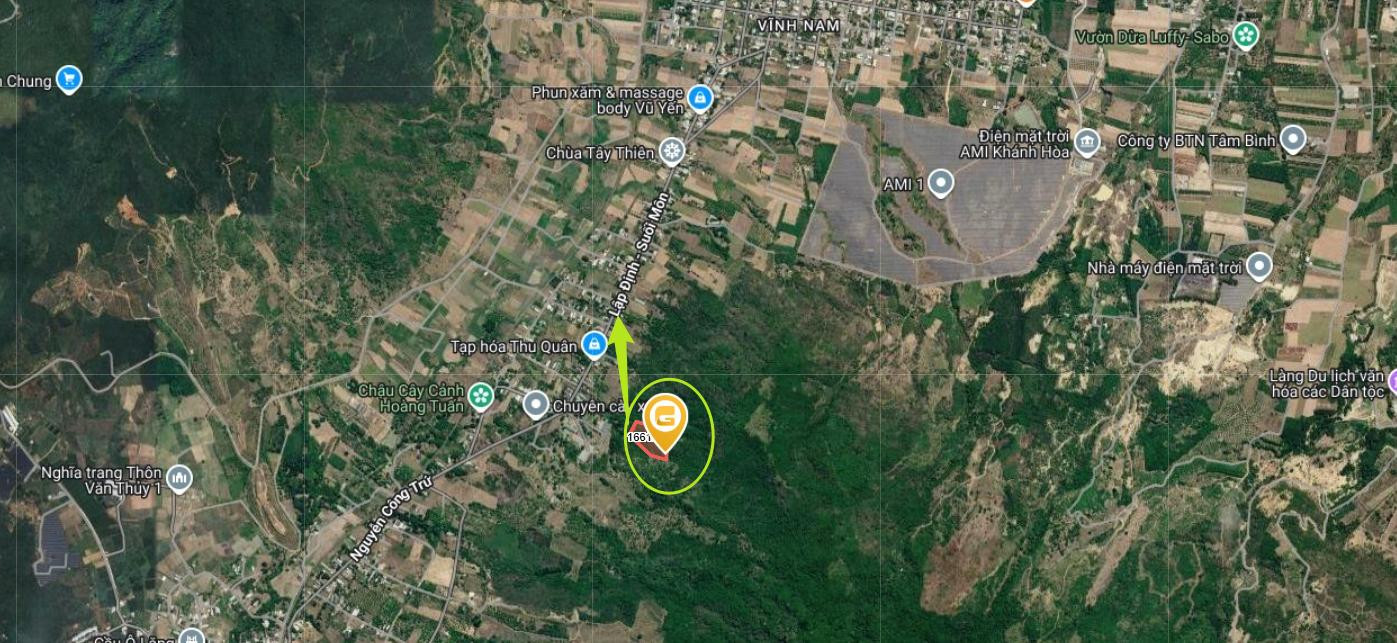Open the Công ty BTN Tâm Bình marker

pos(1293,140)
